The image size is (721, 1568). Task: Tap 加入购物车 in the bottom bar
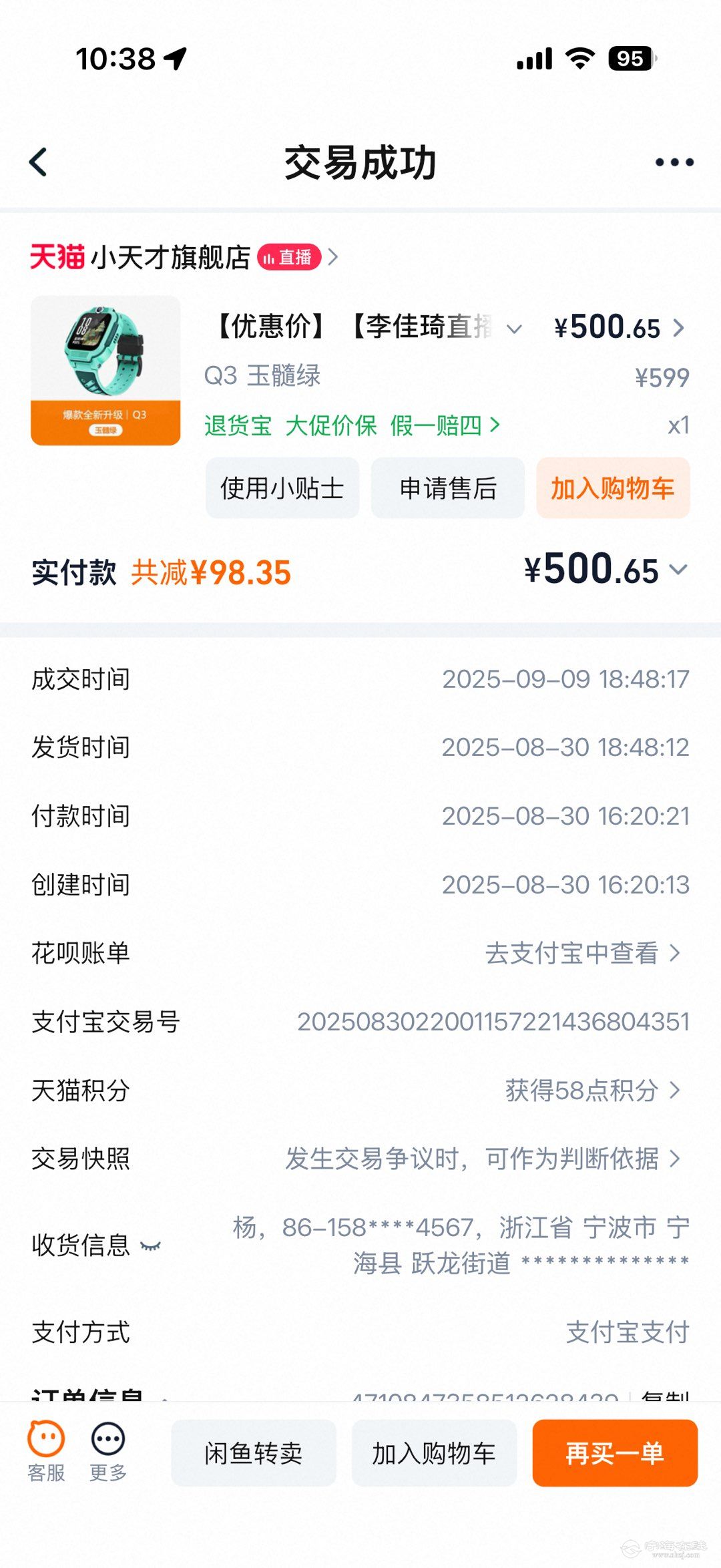pyautogui.click(x=434, y=1453)
